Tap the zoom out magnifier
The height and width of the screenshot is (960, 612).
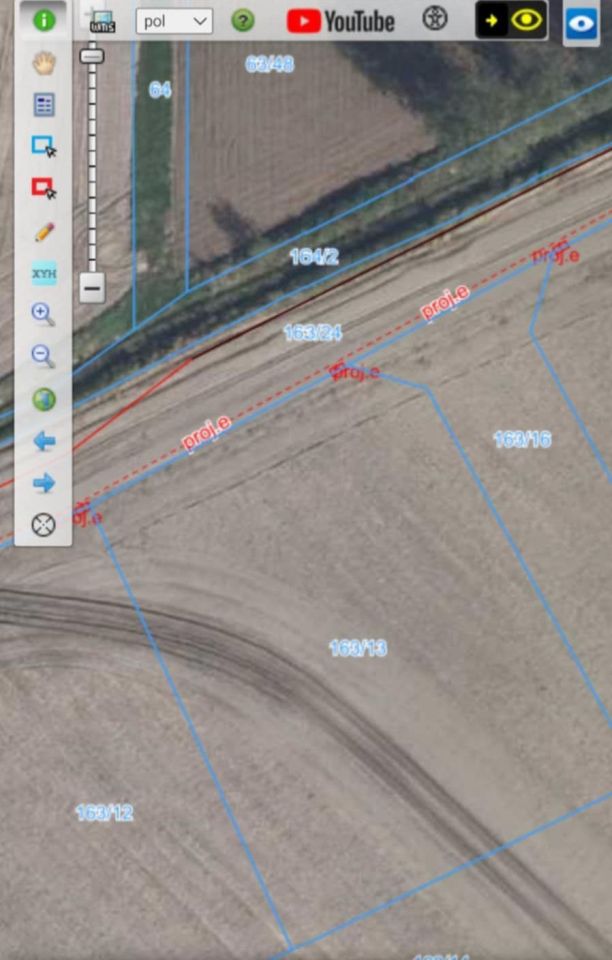43,356
